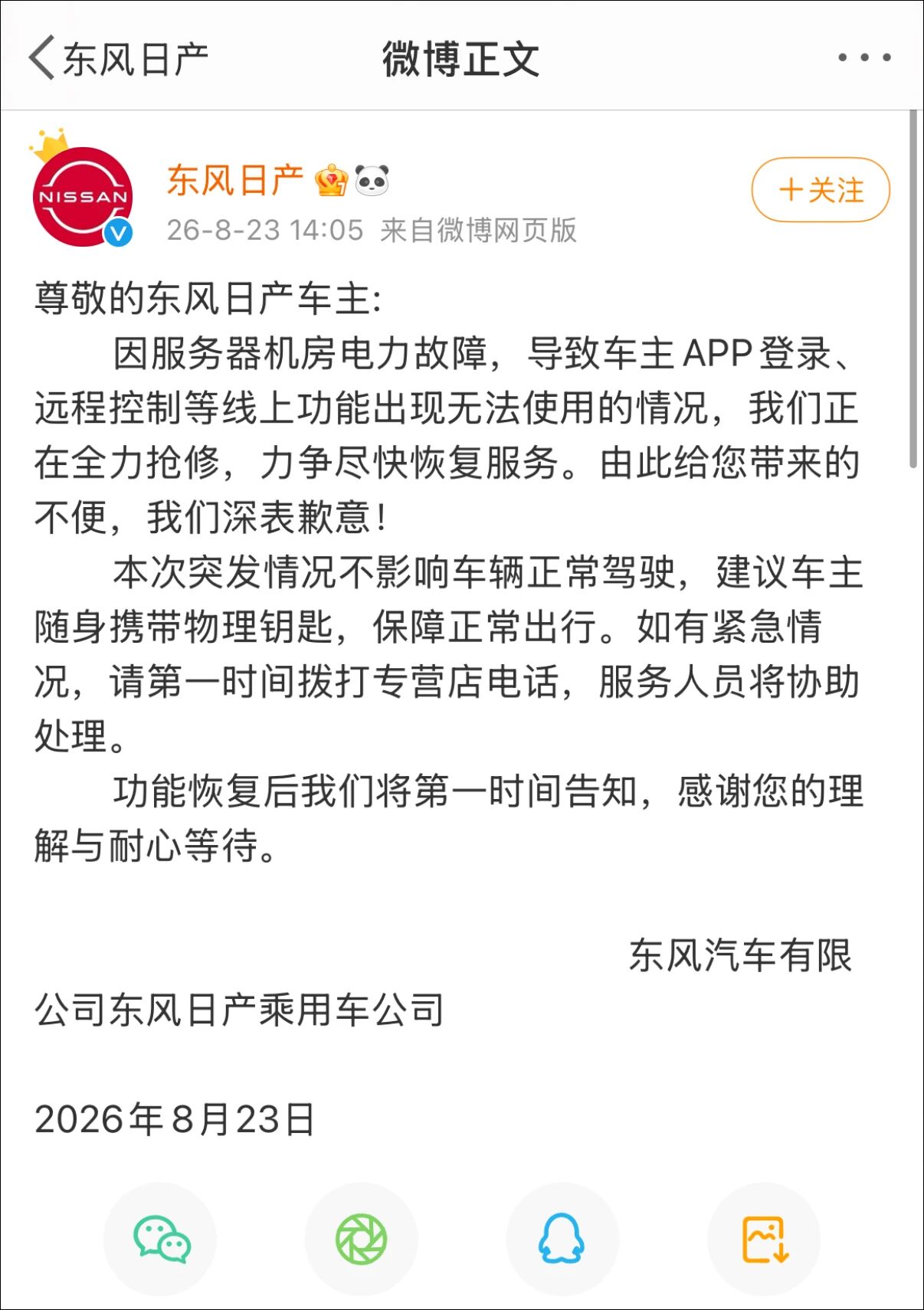
Task: Open the three-dot overflow menu
Action: (864, 57)
